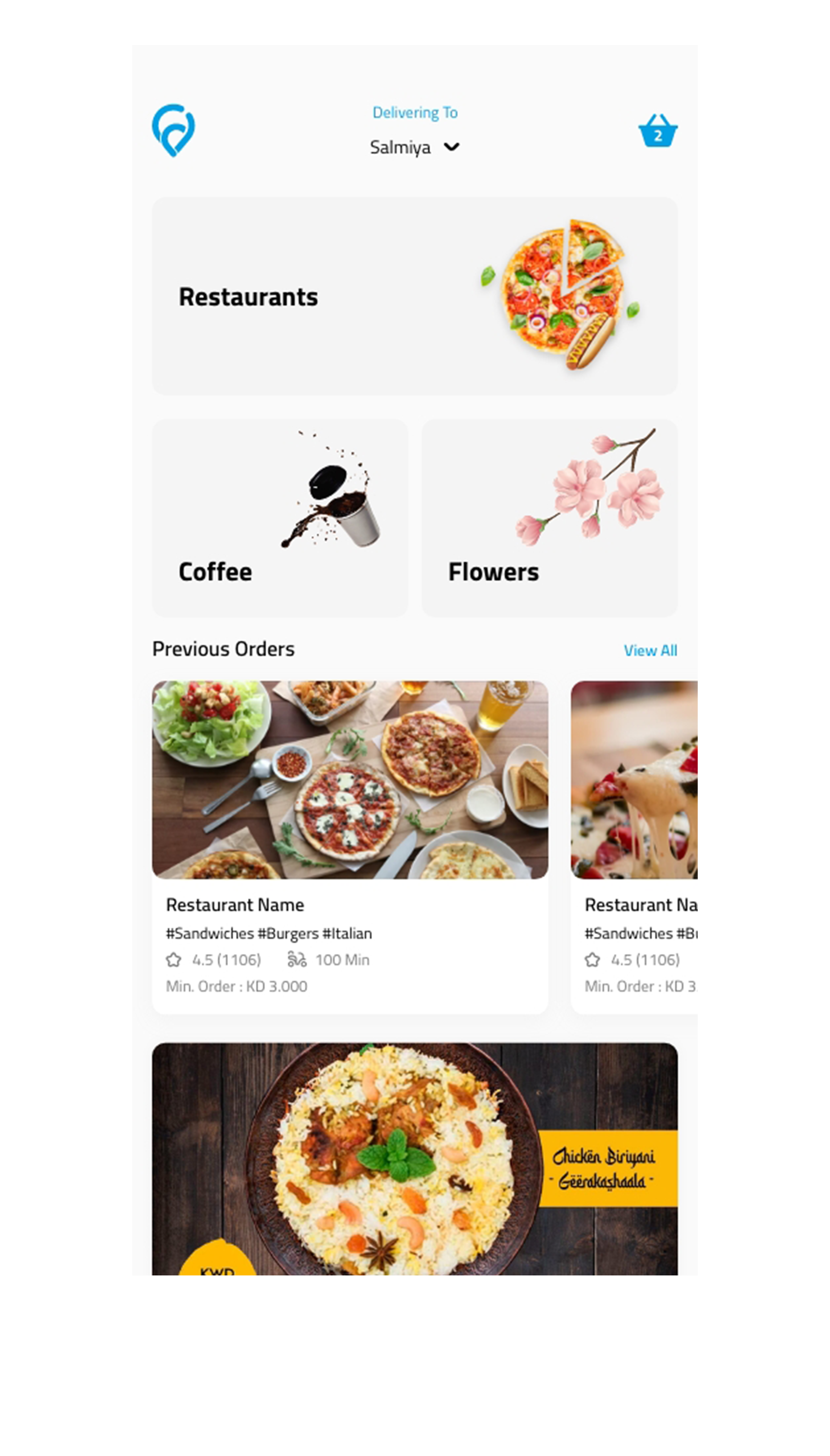Image resolution: width=830 pixels, height=1456 pixels.
Task: Browse the Coffee category
Action: 279,518
